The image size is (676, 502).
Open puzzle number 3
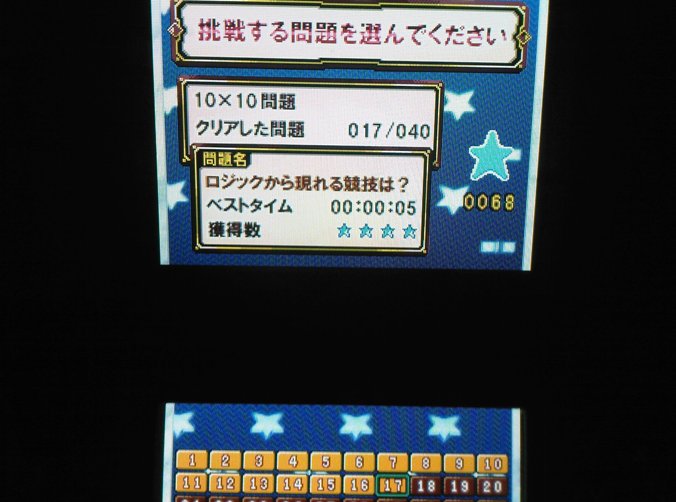(258, 463)
